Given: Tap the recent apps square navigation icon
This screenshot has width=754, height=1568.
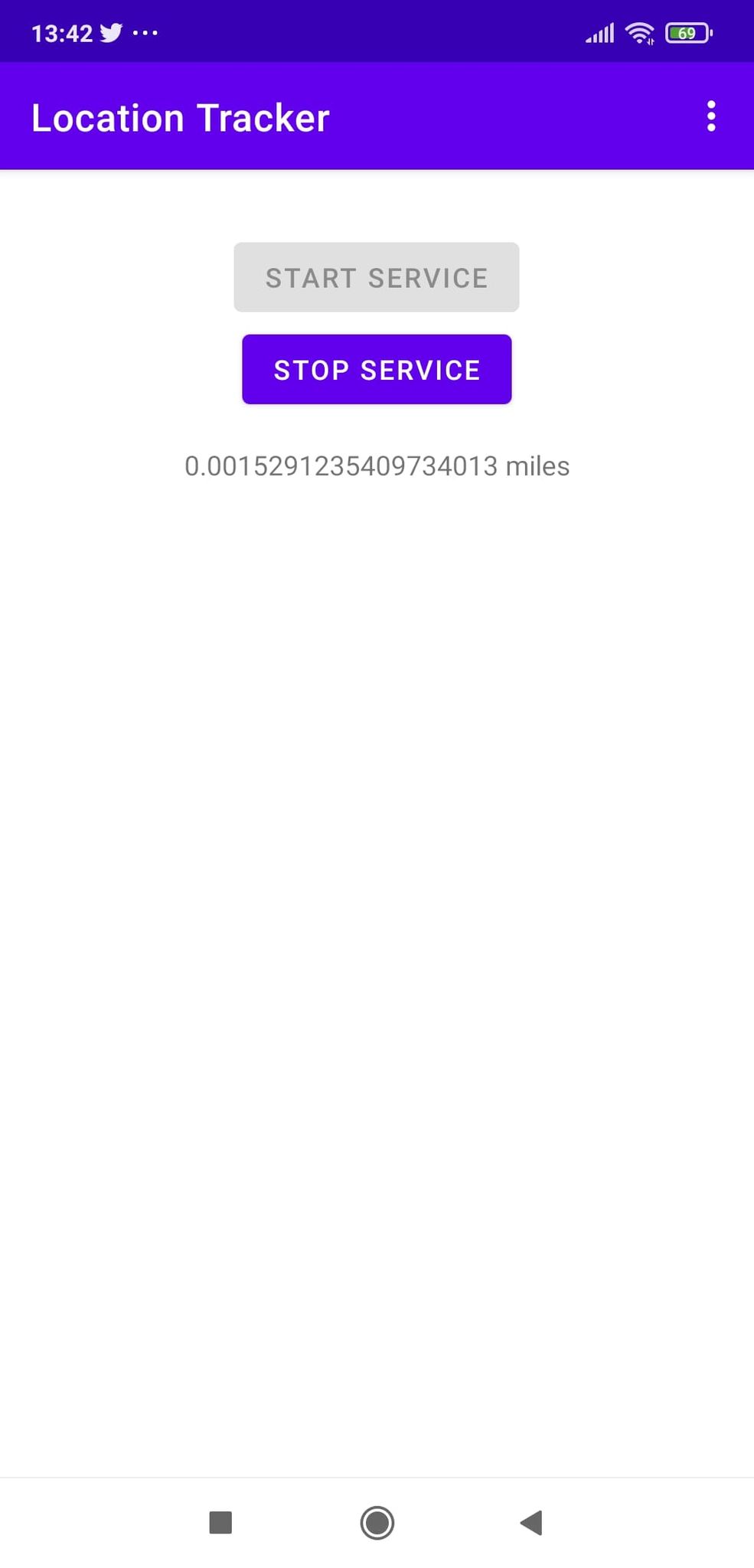Looking at the screenshot, I should click(x=220, y=1524).
